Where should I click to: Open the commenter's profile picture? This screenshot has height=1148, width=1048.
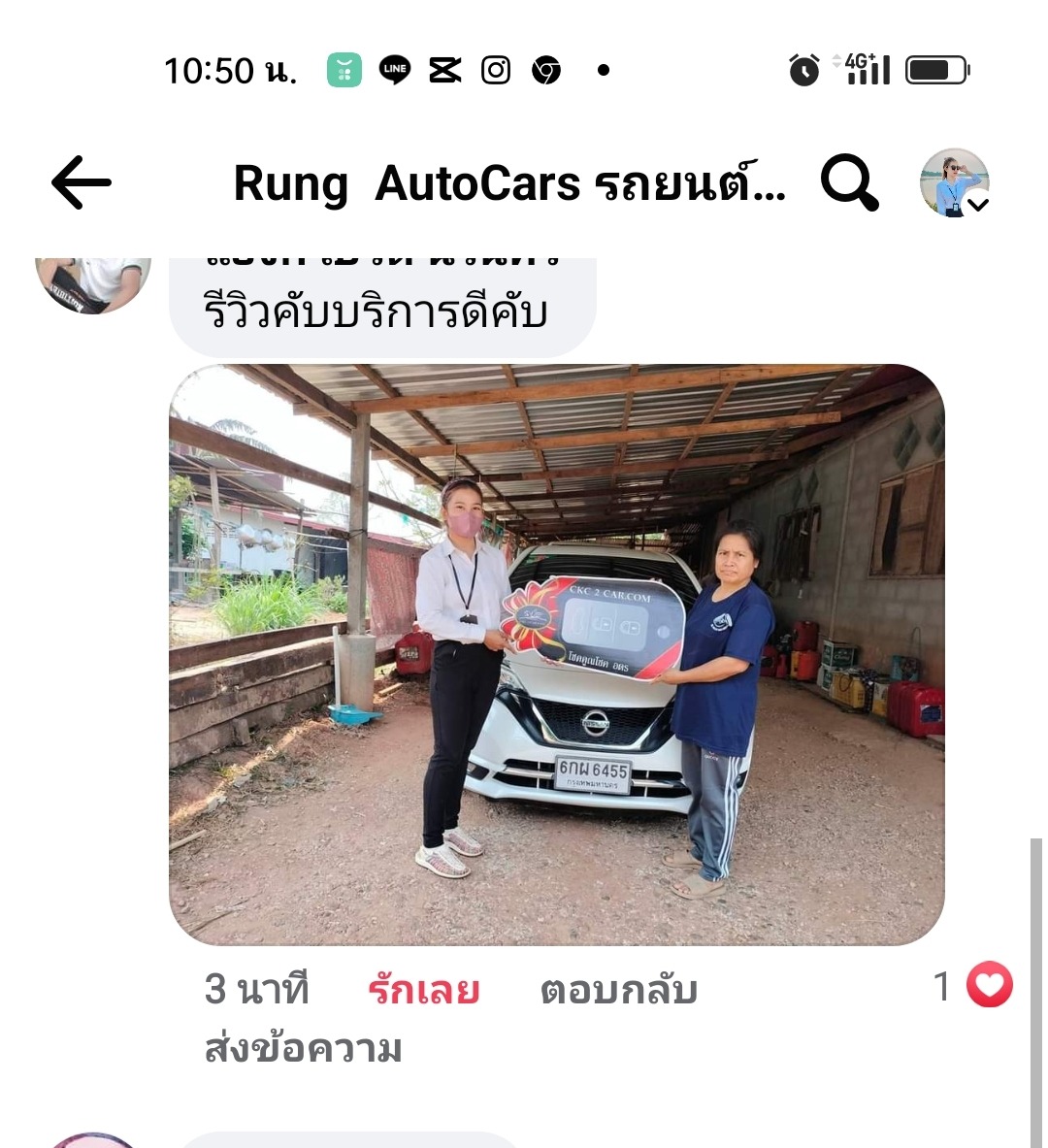point(93,281)
